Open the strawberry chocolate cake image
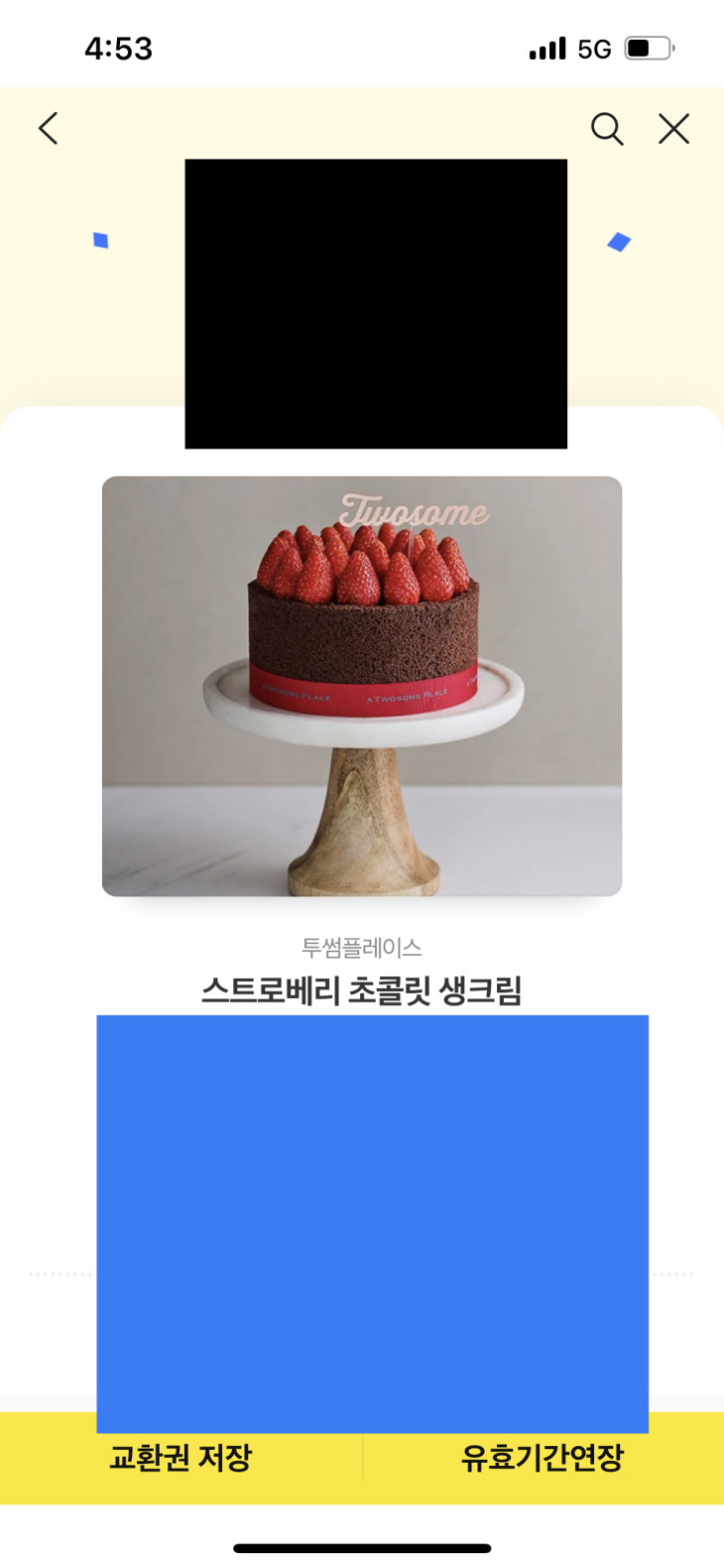Viewport: 724px width, 1568px height. tap(362, 686)
